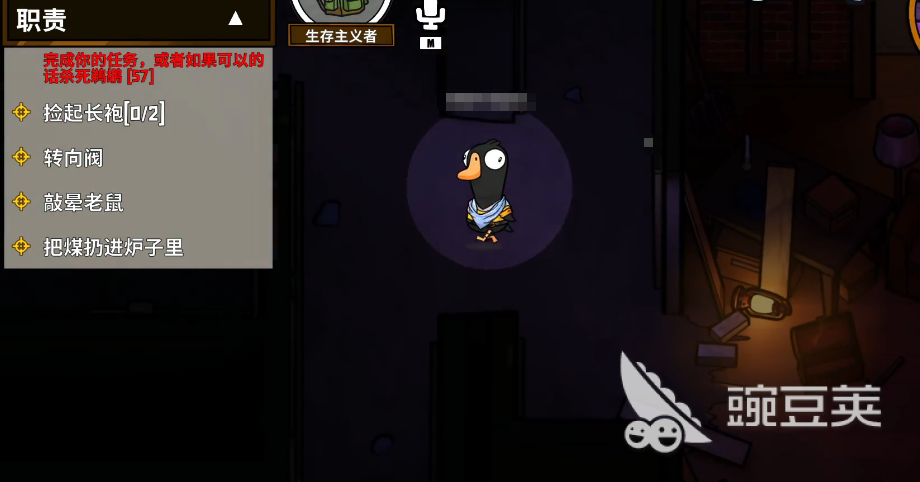Open the 生存主义者 role badge
The image size is (920, 482).
click(x=341, y=35)
